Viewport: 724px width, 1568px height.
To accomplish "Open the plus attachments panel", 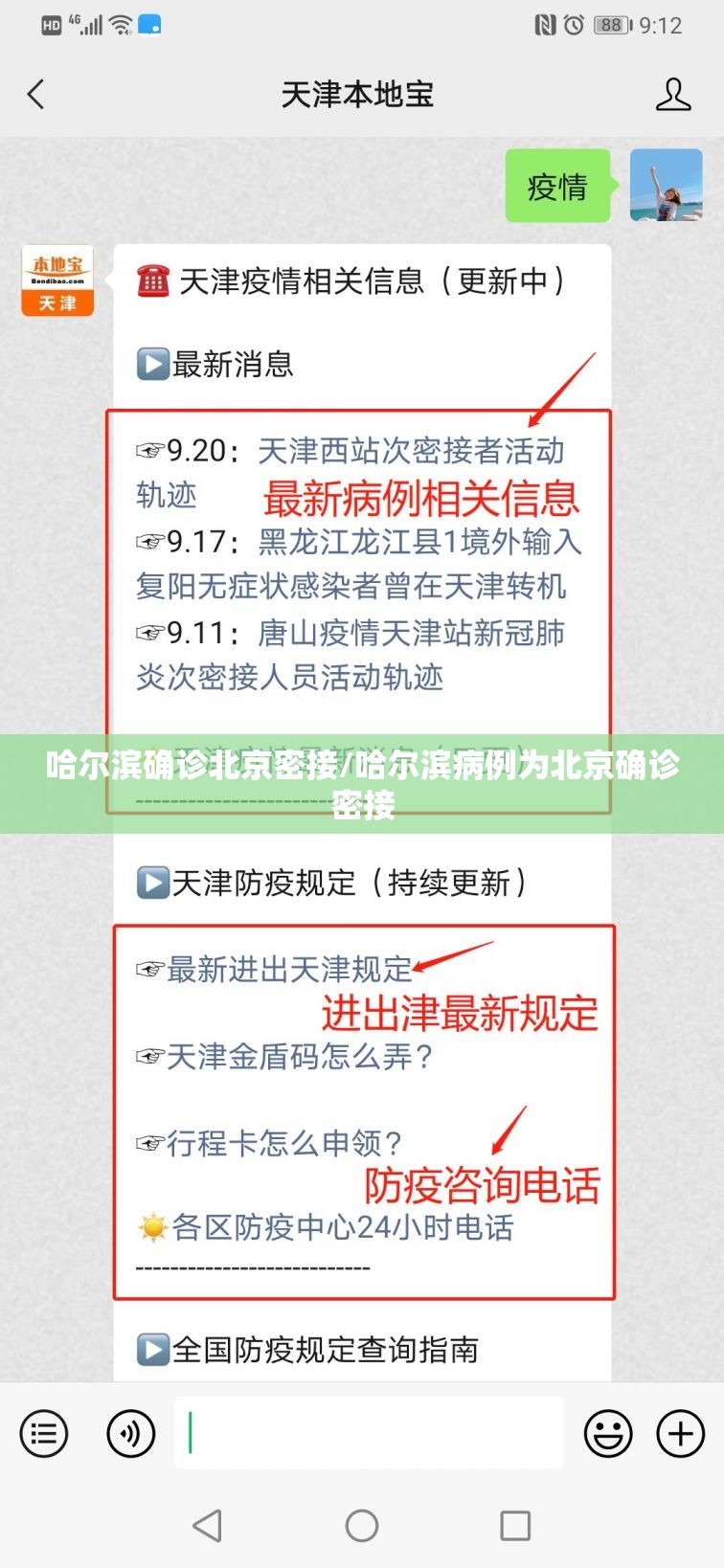I will (x=680, y=1434).
